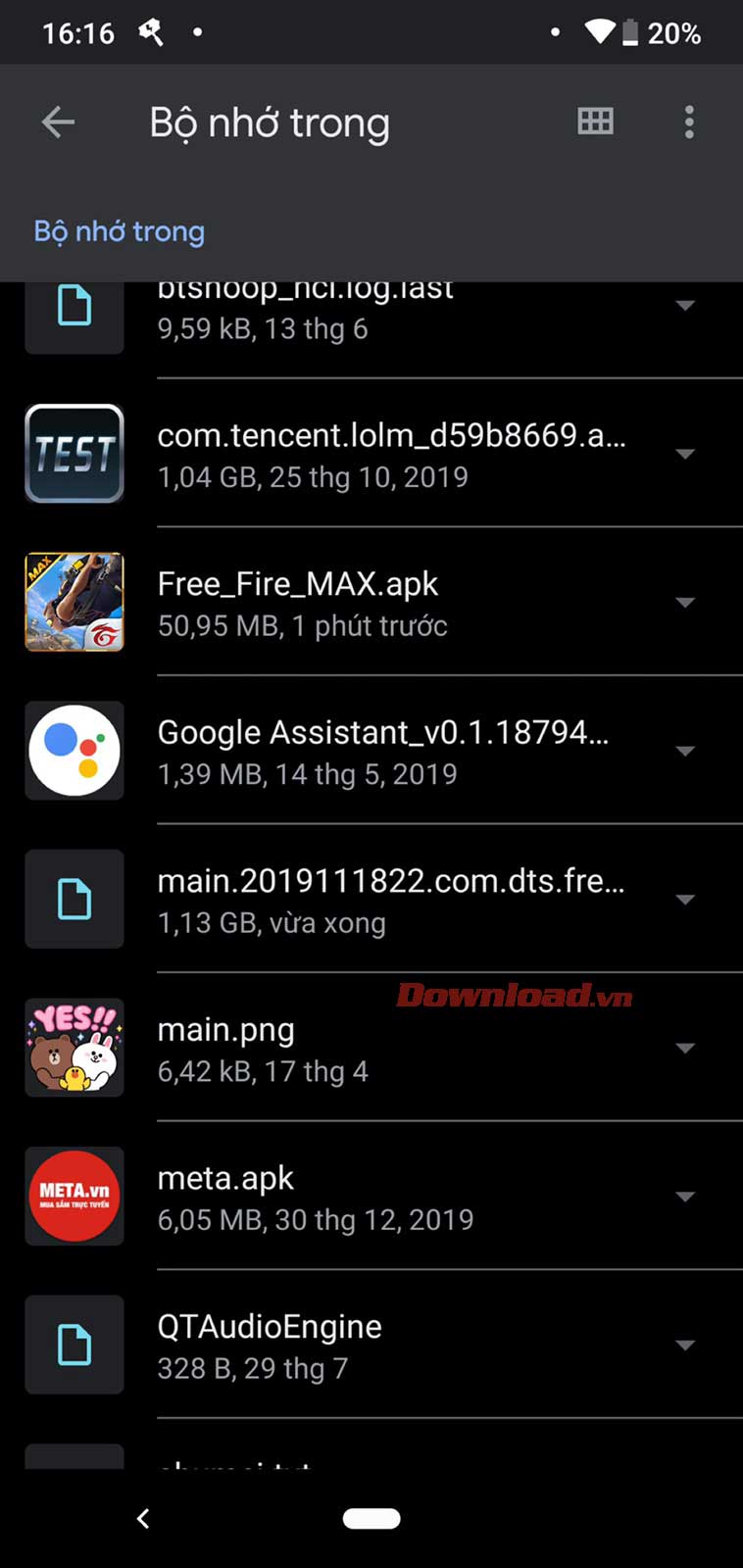Tap the YES!! sticker thumbnail beside main.png
Image resolution: width=743 pixels, height=1568 pixels.
tap(74, 1048)
